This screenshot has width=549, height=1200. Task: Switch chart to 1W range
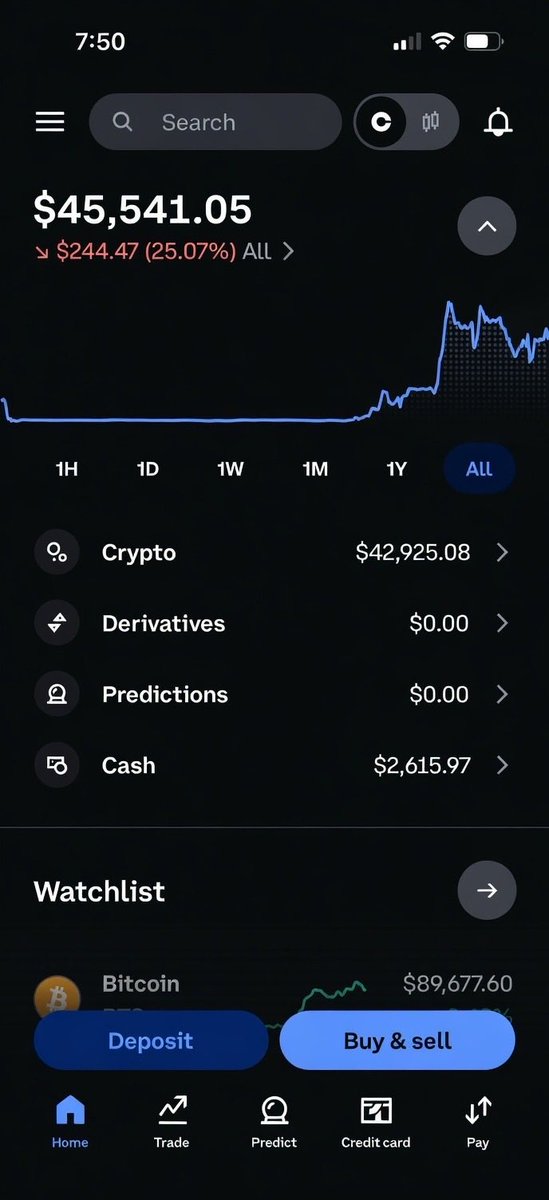(x=230, y=468)
